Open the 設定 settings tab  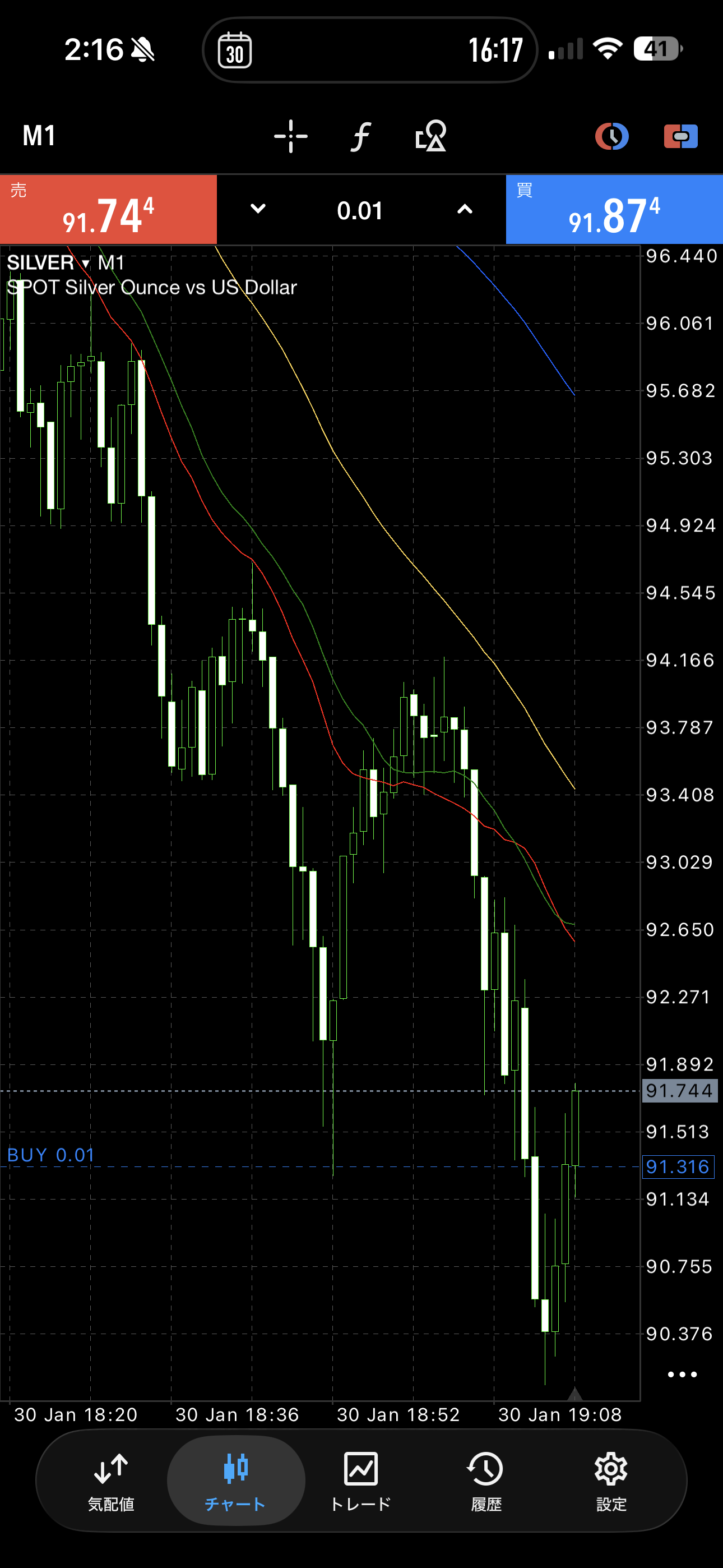pyautogui.click(x=611, y=1481)
